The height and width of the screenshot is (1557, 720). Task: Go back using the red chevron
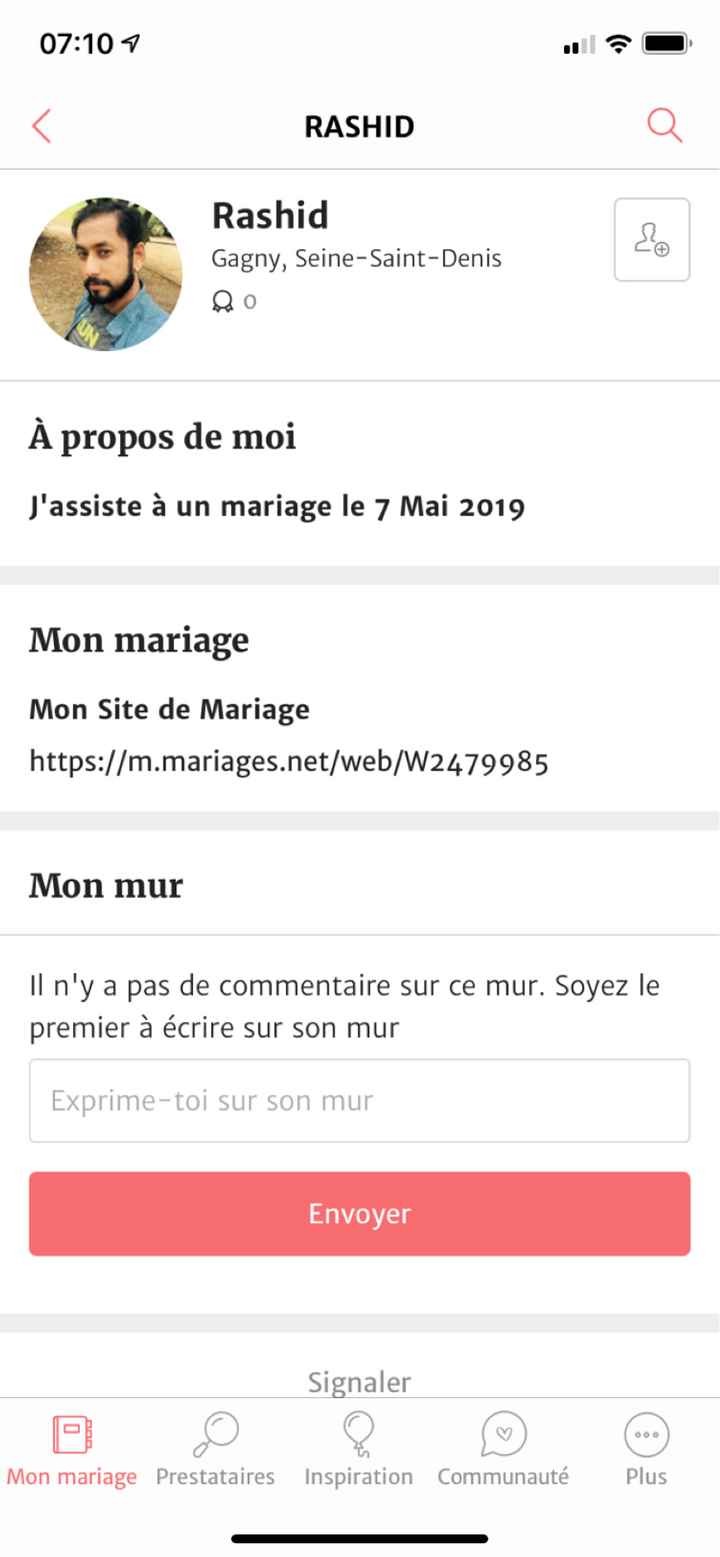coord(41,126)
